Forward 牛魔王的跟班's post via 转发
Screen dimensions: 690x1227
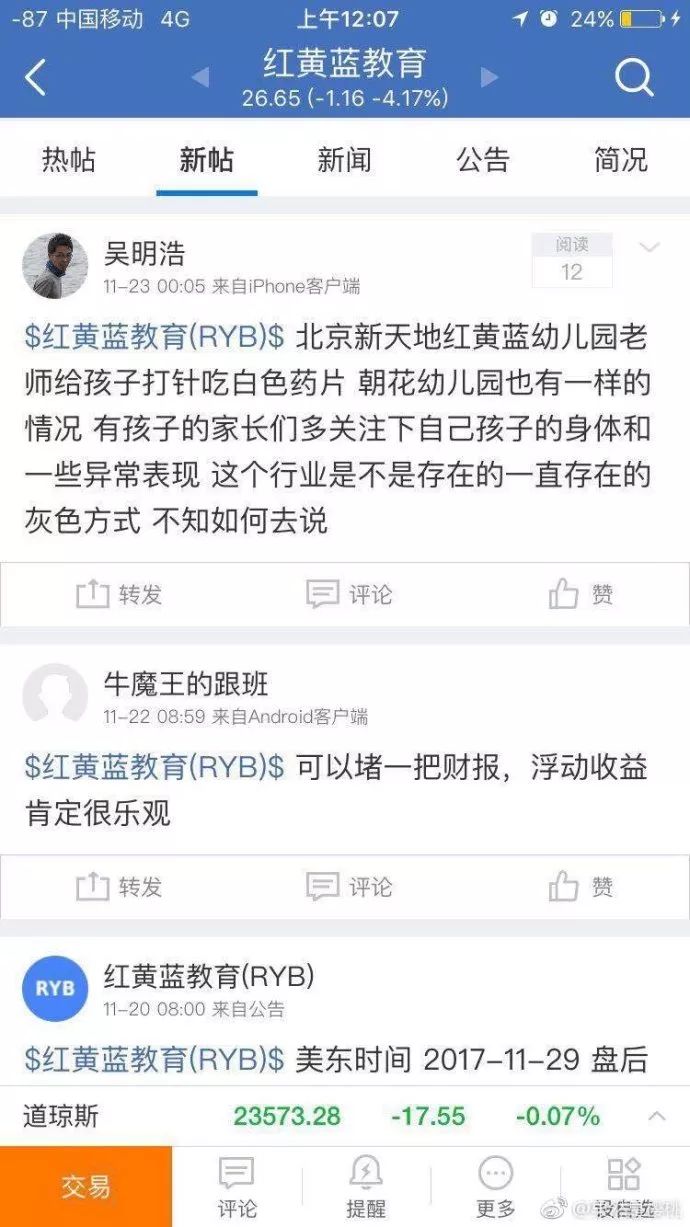[119, 887]
